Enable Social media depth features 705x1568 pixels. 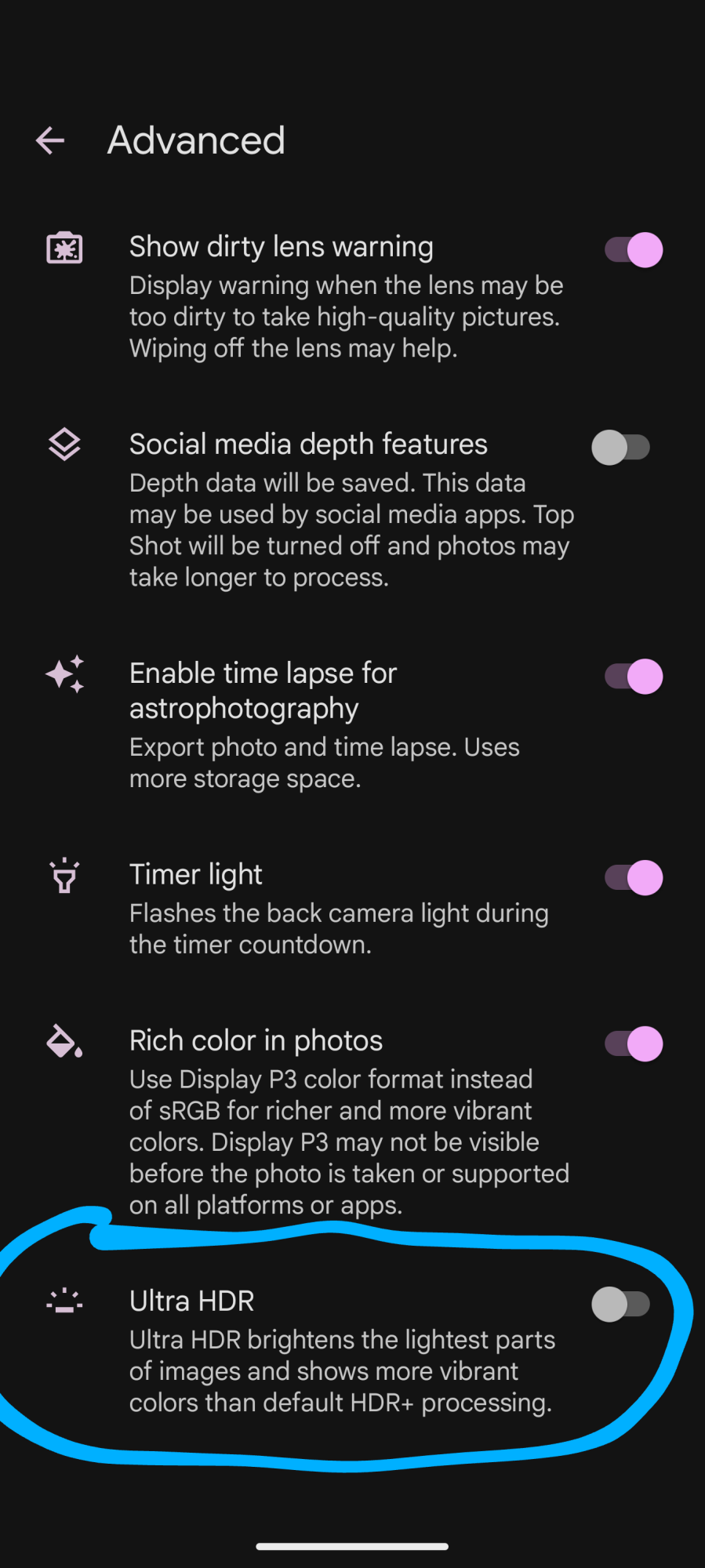(x=621, y=448)
